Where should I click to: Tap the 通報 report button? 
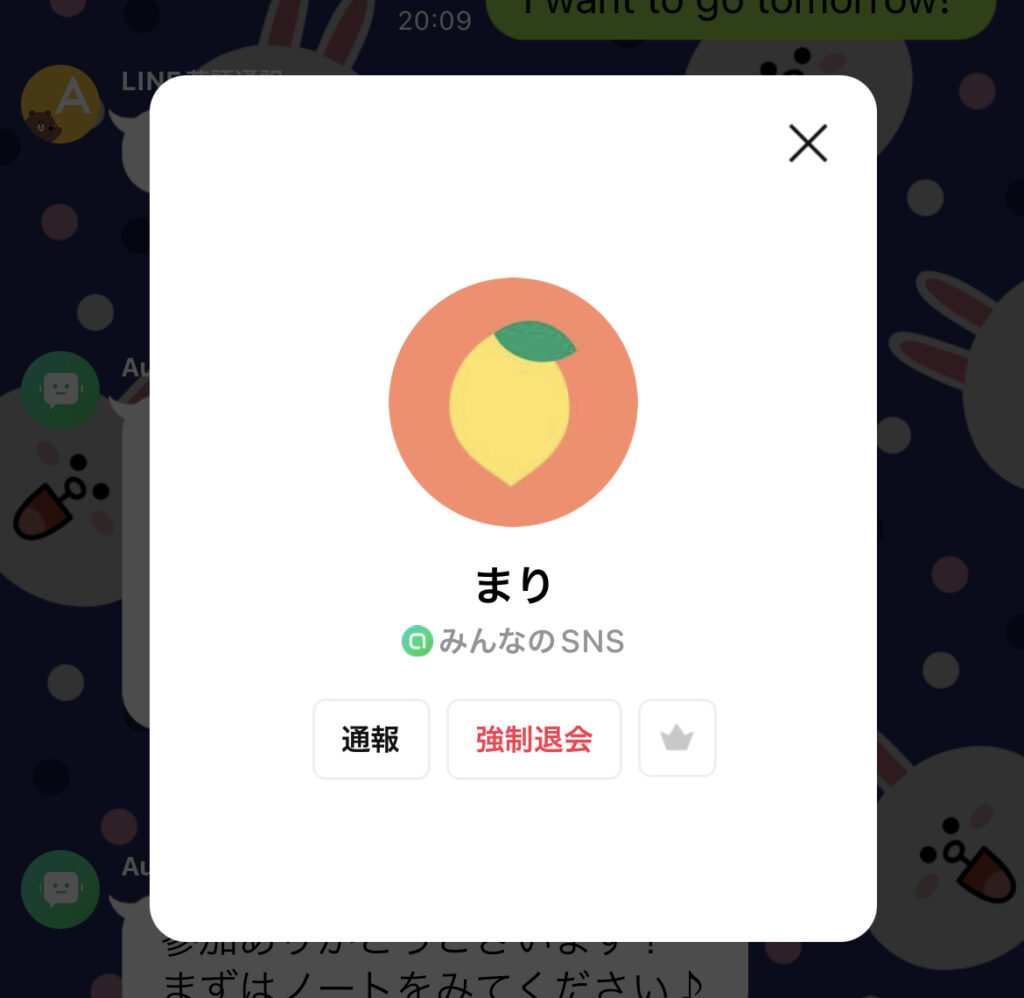[371, 739]
